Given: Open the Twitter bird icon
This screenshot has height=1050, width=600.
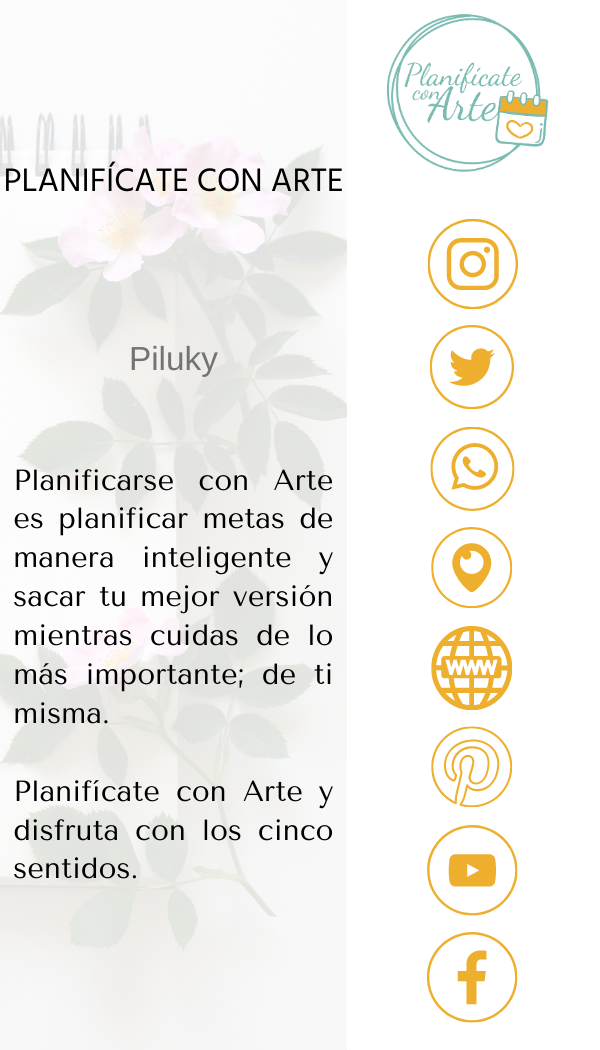Looking at the screenshot, I should [472, 367].
